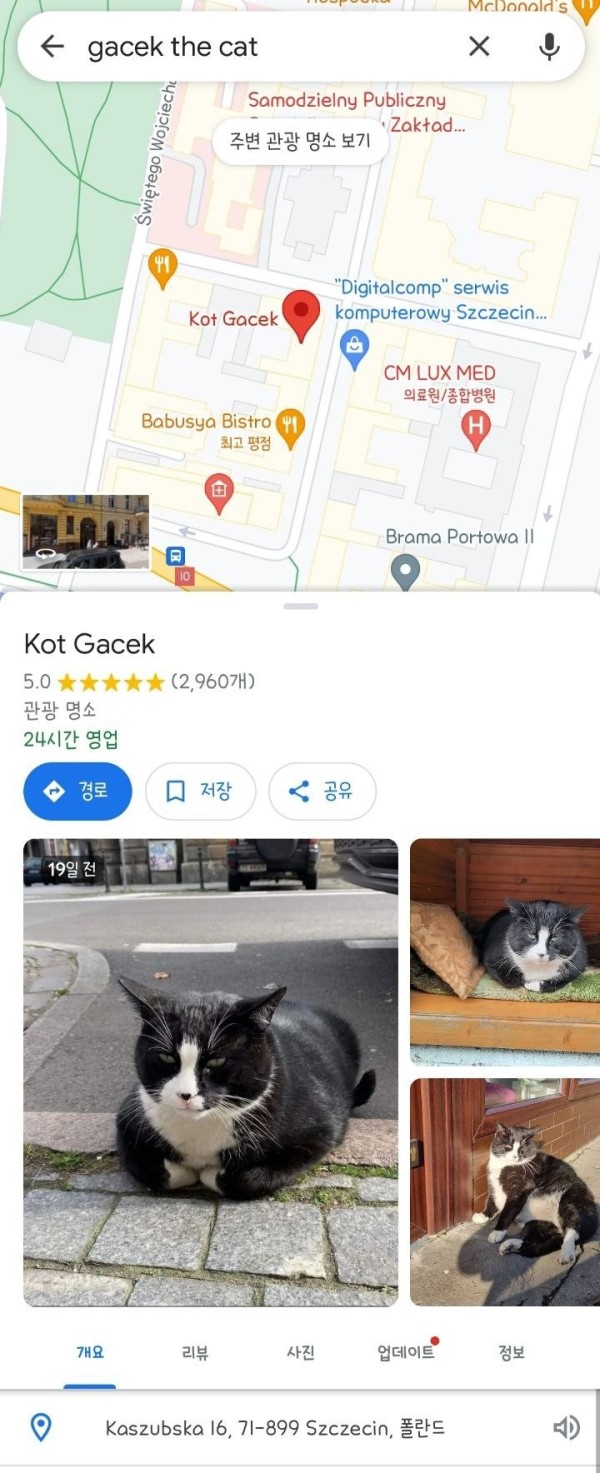Start voice search with the microphone
The image size is (600, 1473).
click(549, 47)
